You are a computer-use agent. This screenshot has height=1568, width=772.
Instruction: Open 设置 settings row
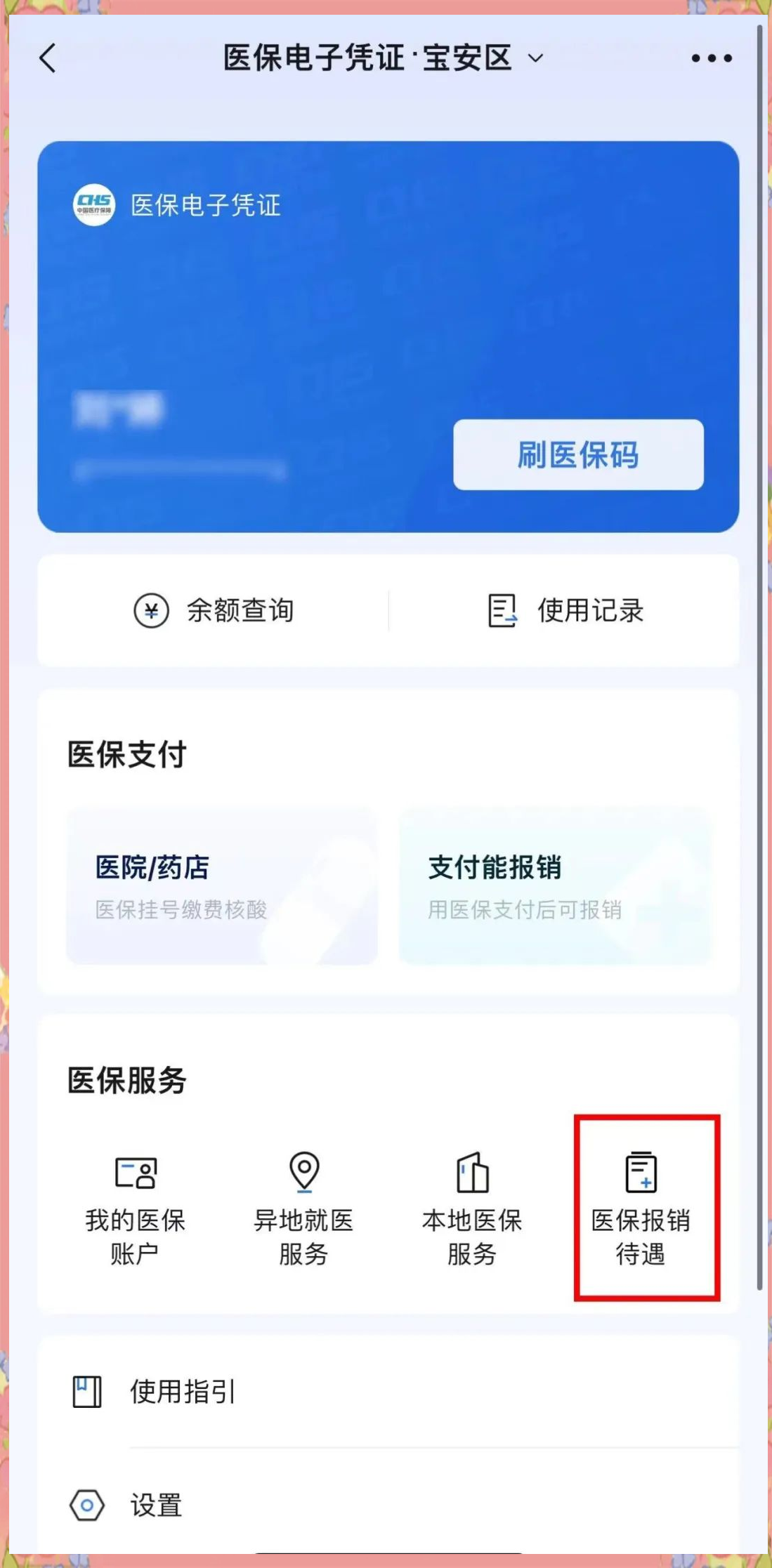(x=386, y=1506)
